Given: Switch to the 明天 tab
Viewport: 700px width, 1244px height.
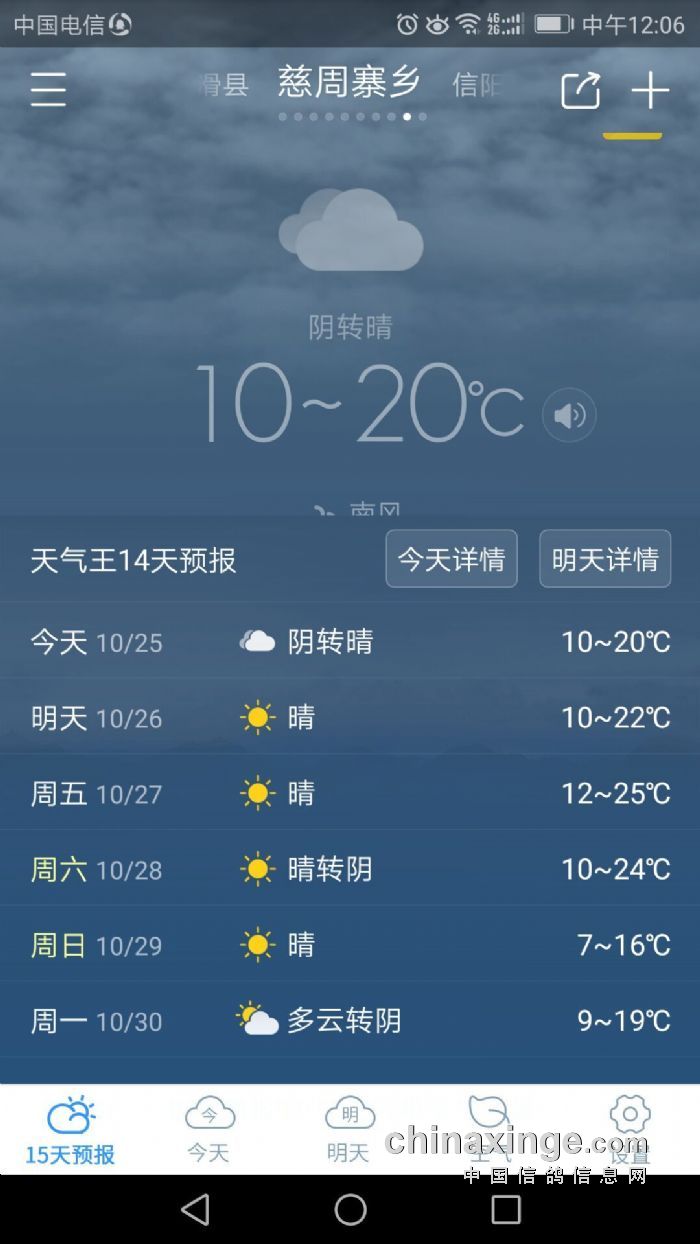Looking at the screenshot, I should 349,1130.
